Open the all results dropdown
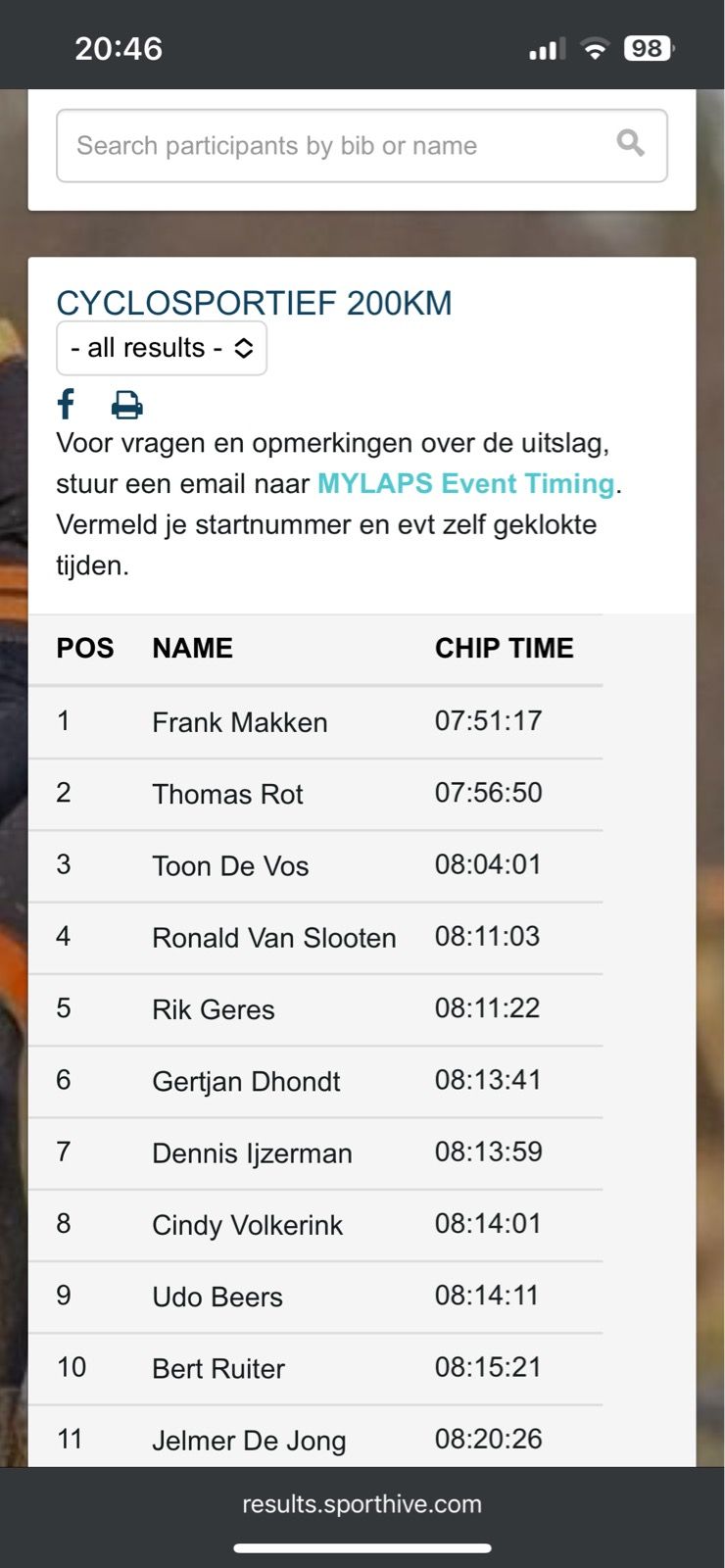Viewport: 725px width, 1568px height. point(162,348)
